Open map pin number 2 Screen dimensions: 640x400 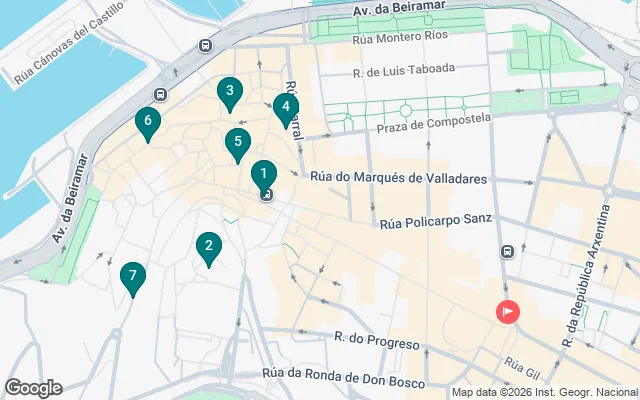click(x=208, y=246)
